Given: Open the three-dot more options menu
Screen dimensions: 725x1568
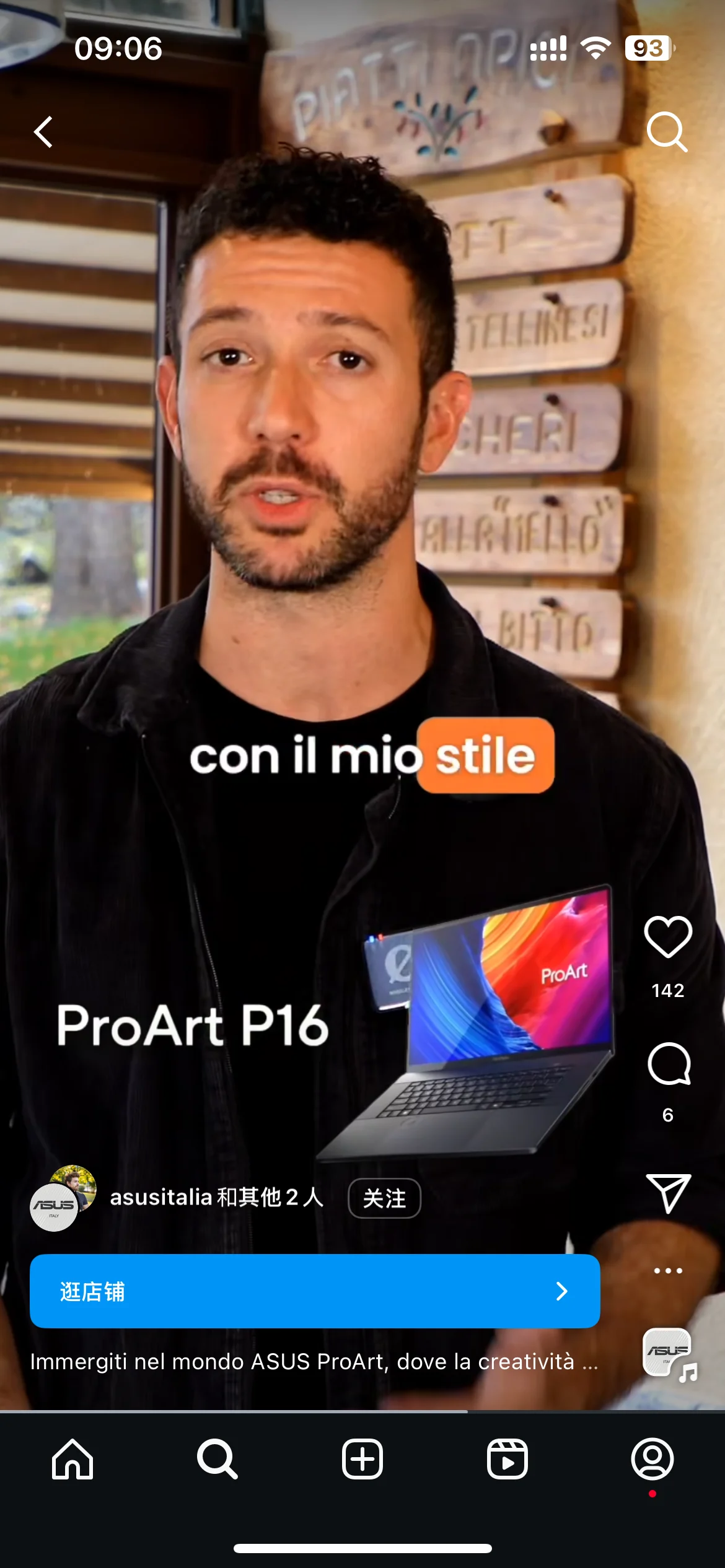Looking at the screenshot, I should (x=668, y=1271).
